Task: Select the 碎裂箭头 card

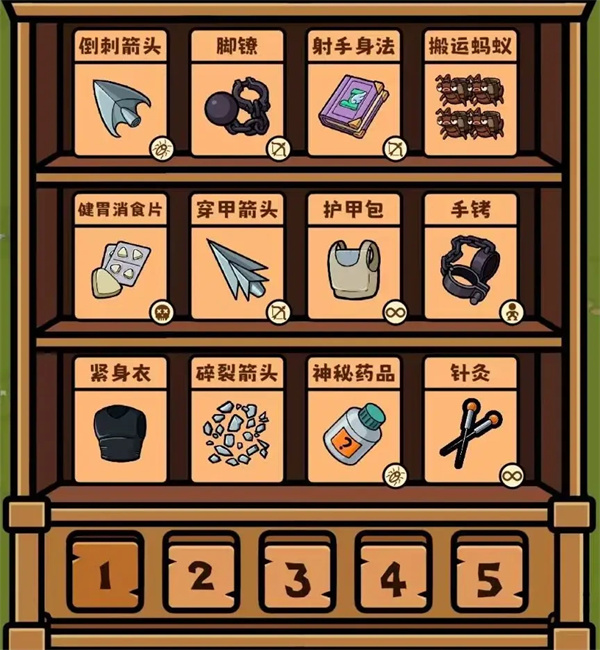Action: tap(237, 422)
